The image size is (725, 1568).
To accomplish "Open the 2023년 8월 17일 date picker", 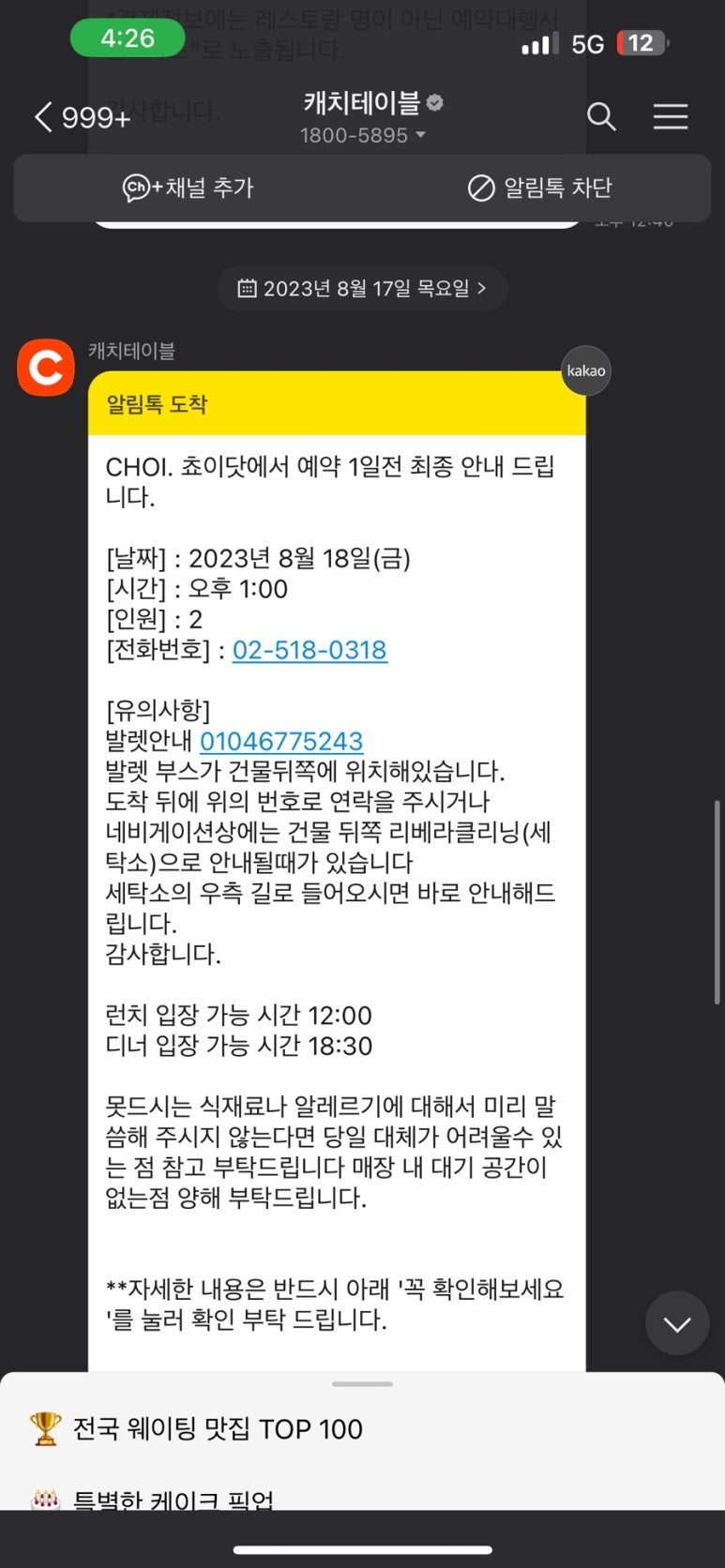I will tap(362, 289).
